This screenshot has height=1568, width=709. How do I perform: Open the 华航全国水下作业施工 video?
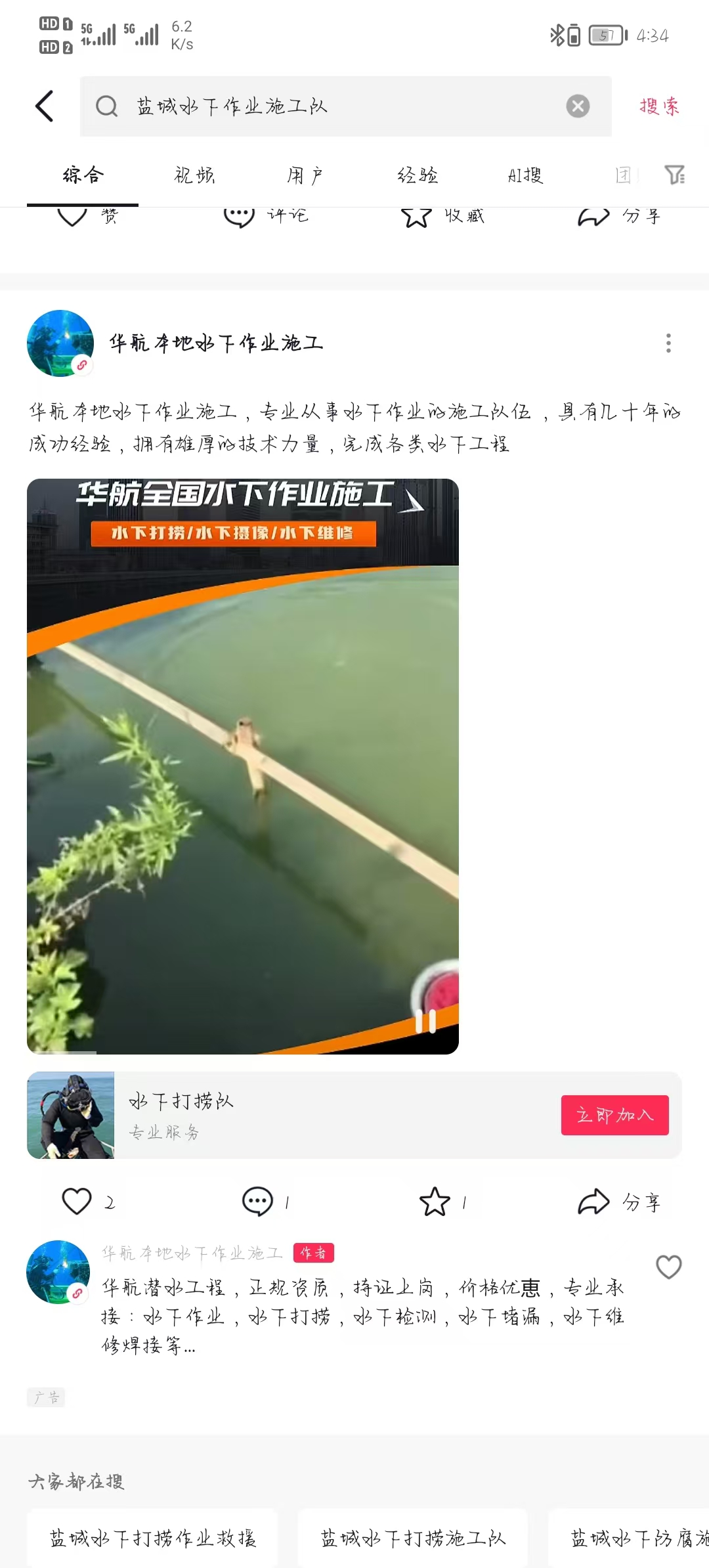[x=243, y=766]
